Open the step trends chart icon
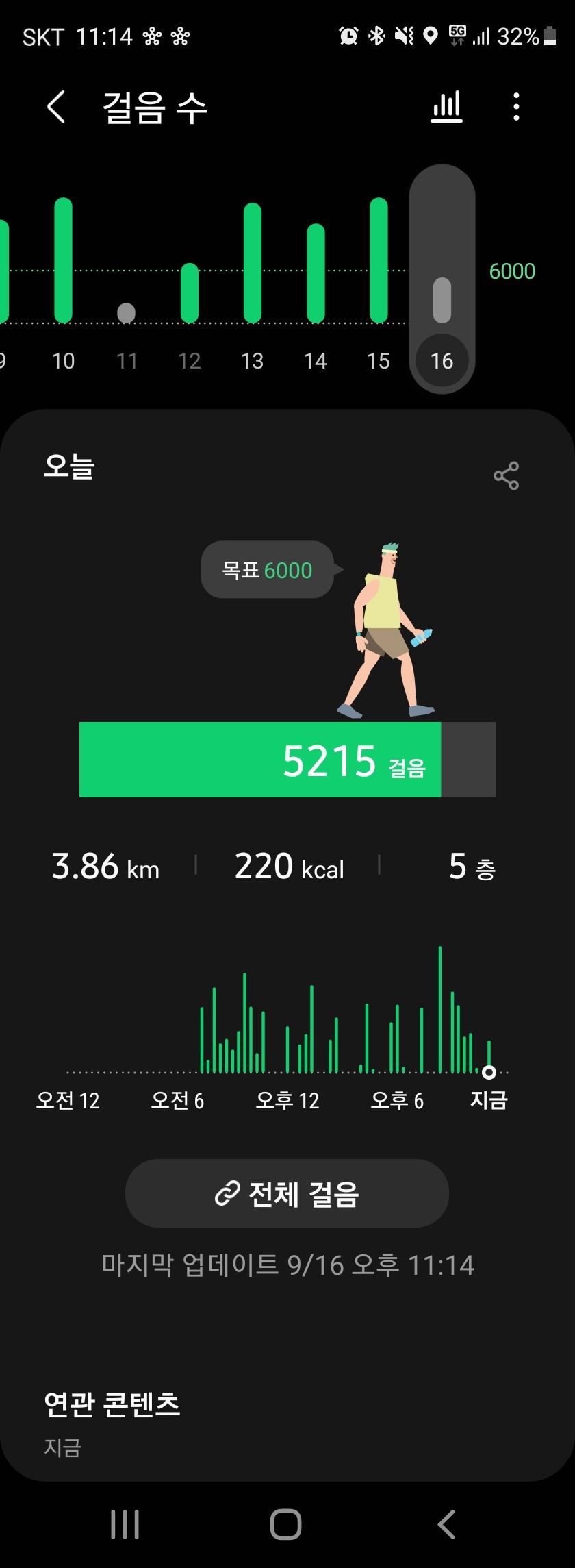The image size is (575, 1568). click(446, 108)
